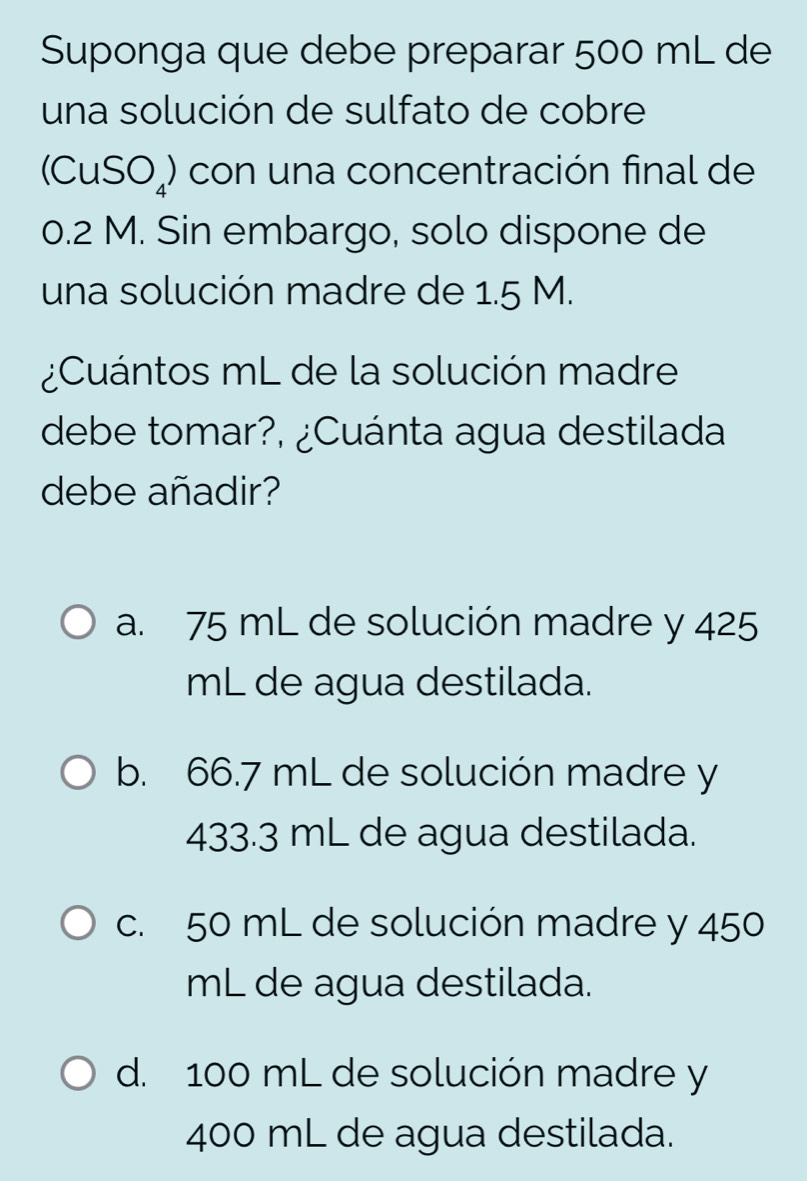
Task: Mark option c. 50 mL de solución madre
Action: (79, 924)
